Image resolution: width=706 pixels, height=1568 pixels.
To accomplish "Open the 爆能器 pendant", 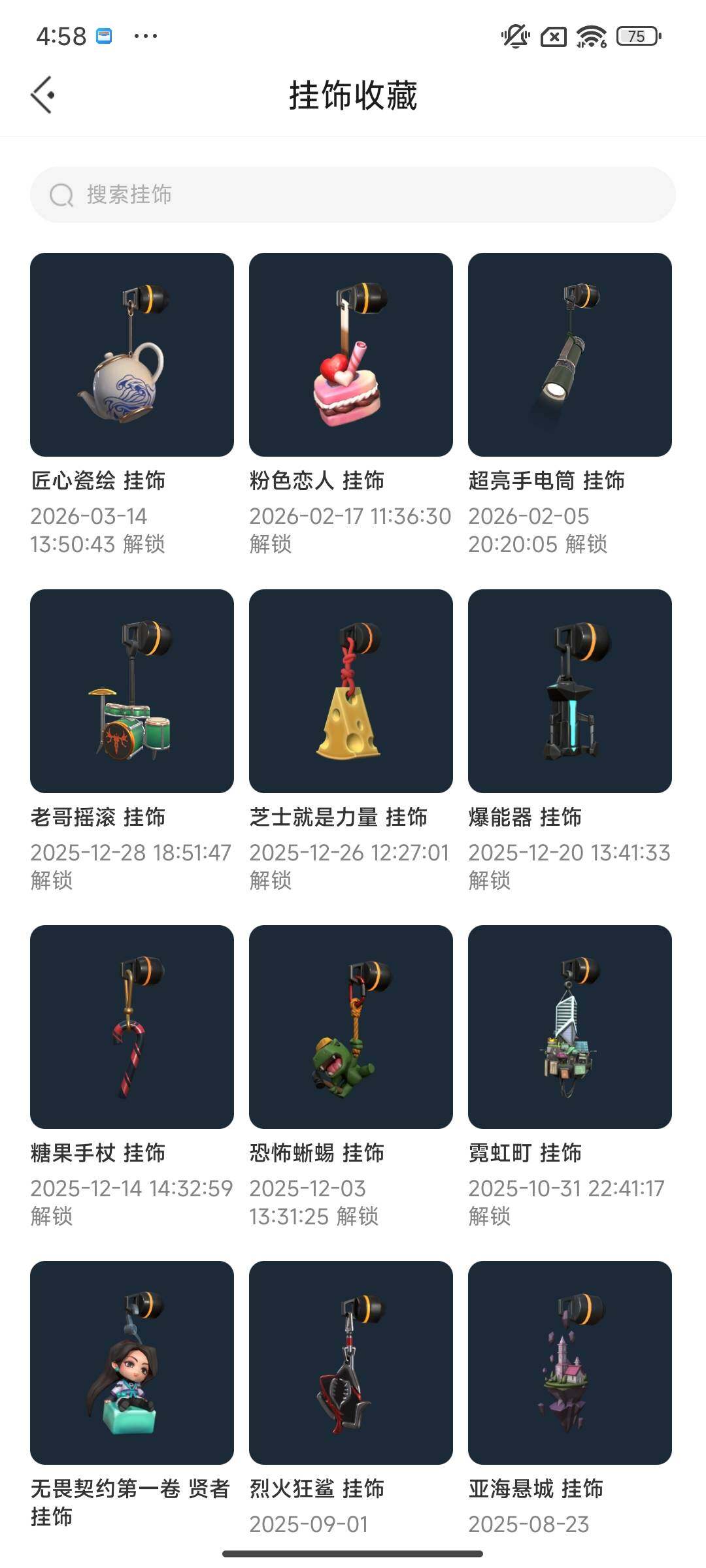I will tap(569, 691).
